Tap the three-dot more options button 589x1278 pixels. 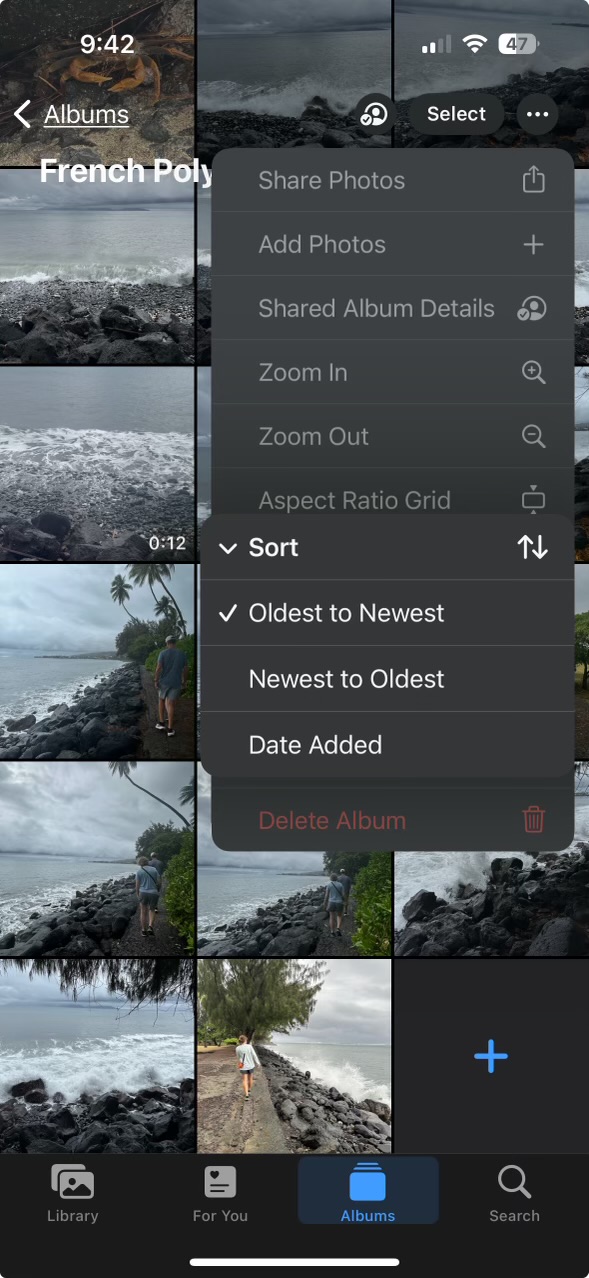point(538,114)
